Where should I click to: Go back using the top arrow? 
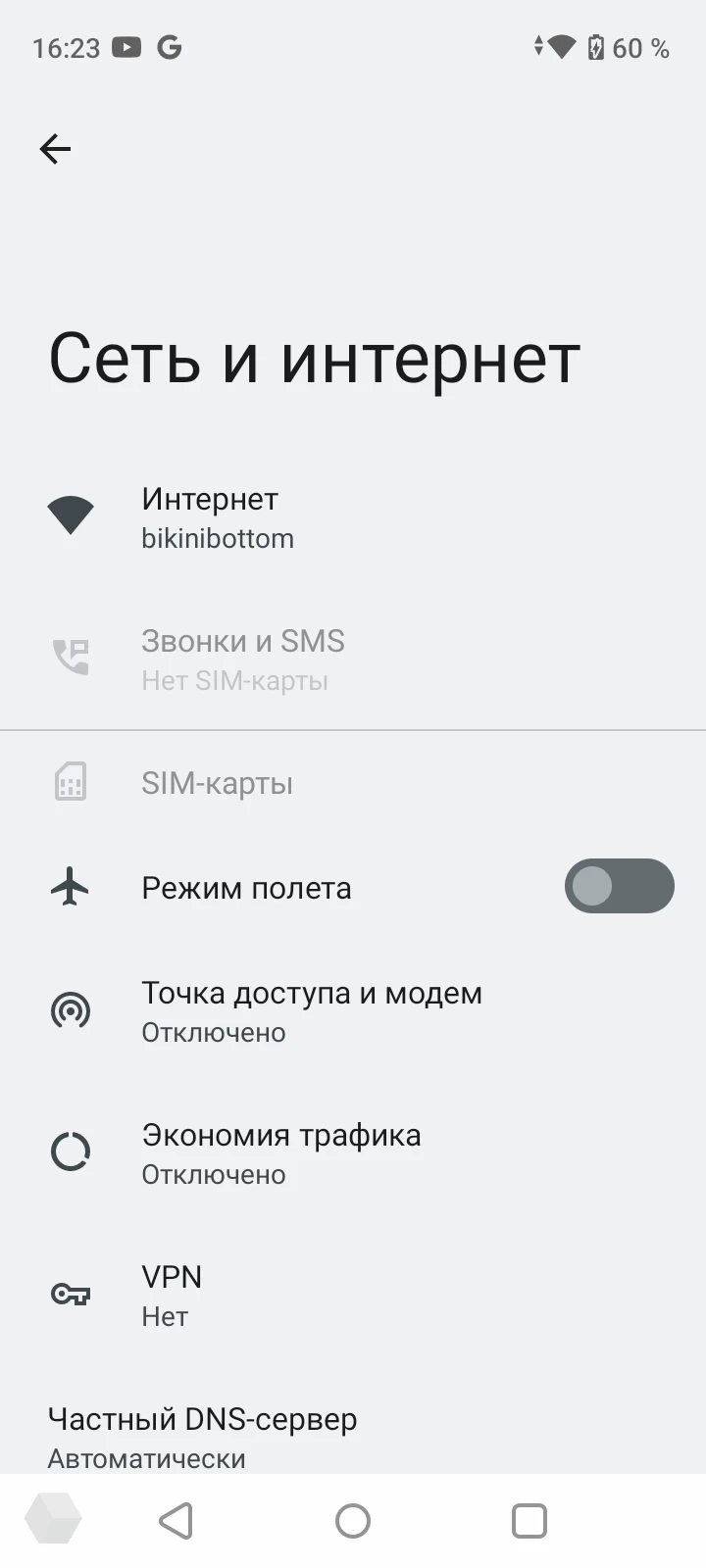(56, 149)
